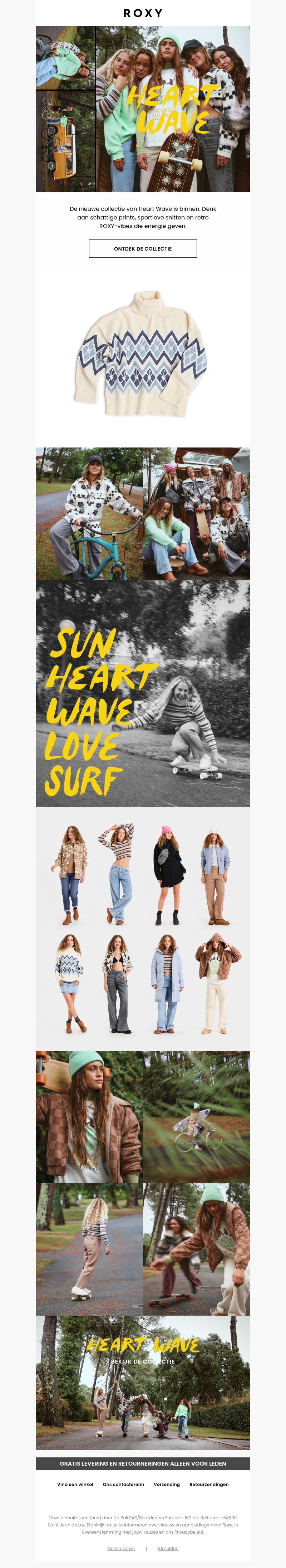Tap the Heart Wave hero banner
This screenshot has height=1568, width=286.
pos(143,108)
